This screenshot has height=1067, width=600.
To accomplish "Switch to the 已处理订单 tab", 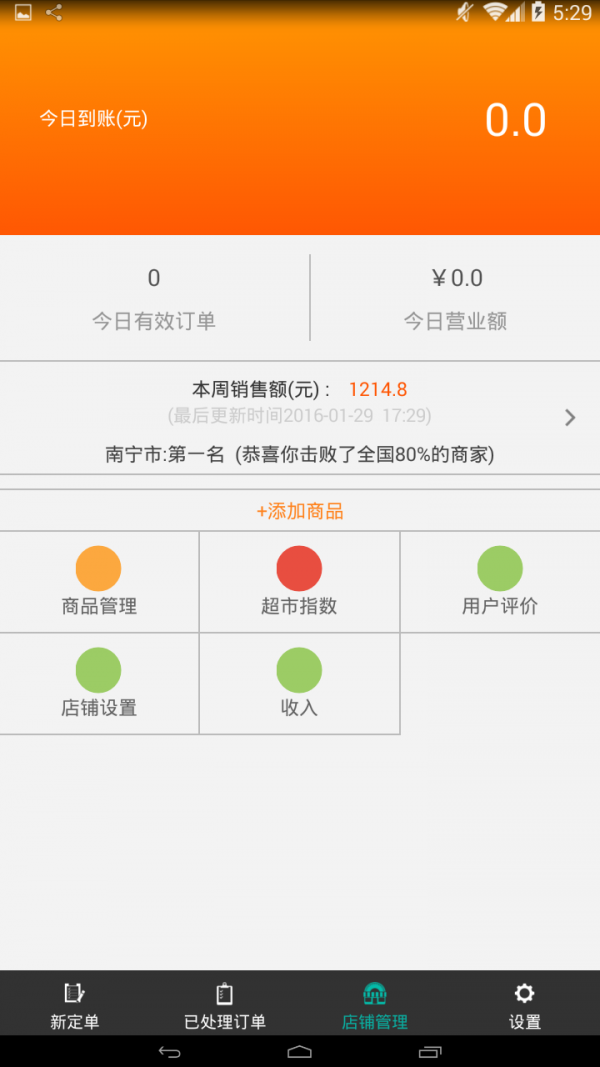I will tap(225, 1004).
